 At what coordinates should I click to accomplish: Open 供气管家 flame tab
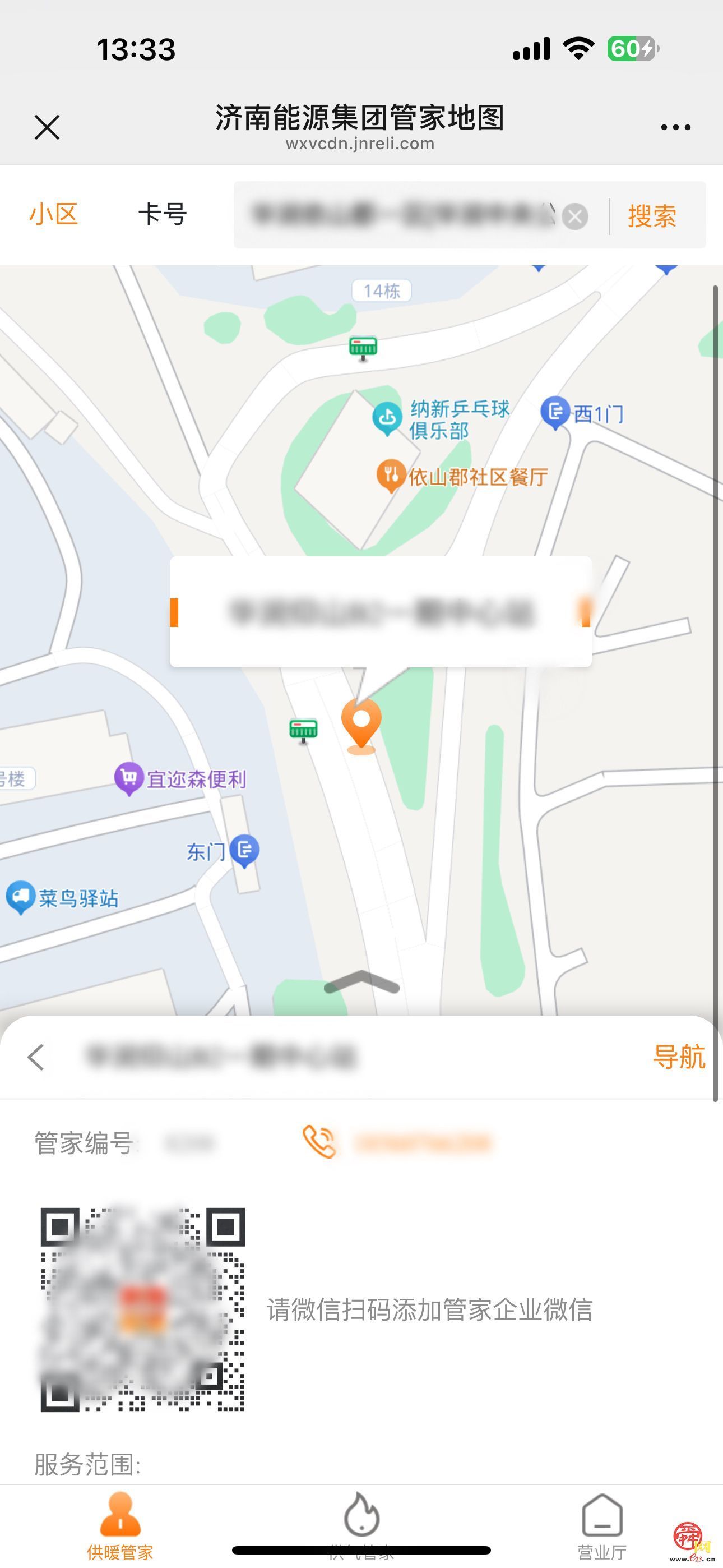pyautogui.click(x=361, y=1516)
